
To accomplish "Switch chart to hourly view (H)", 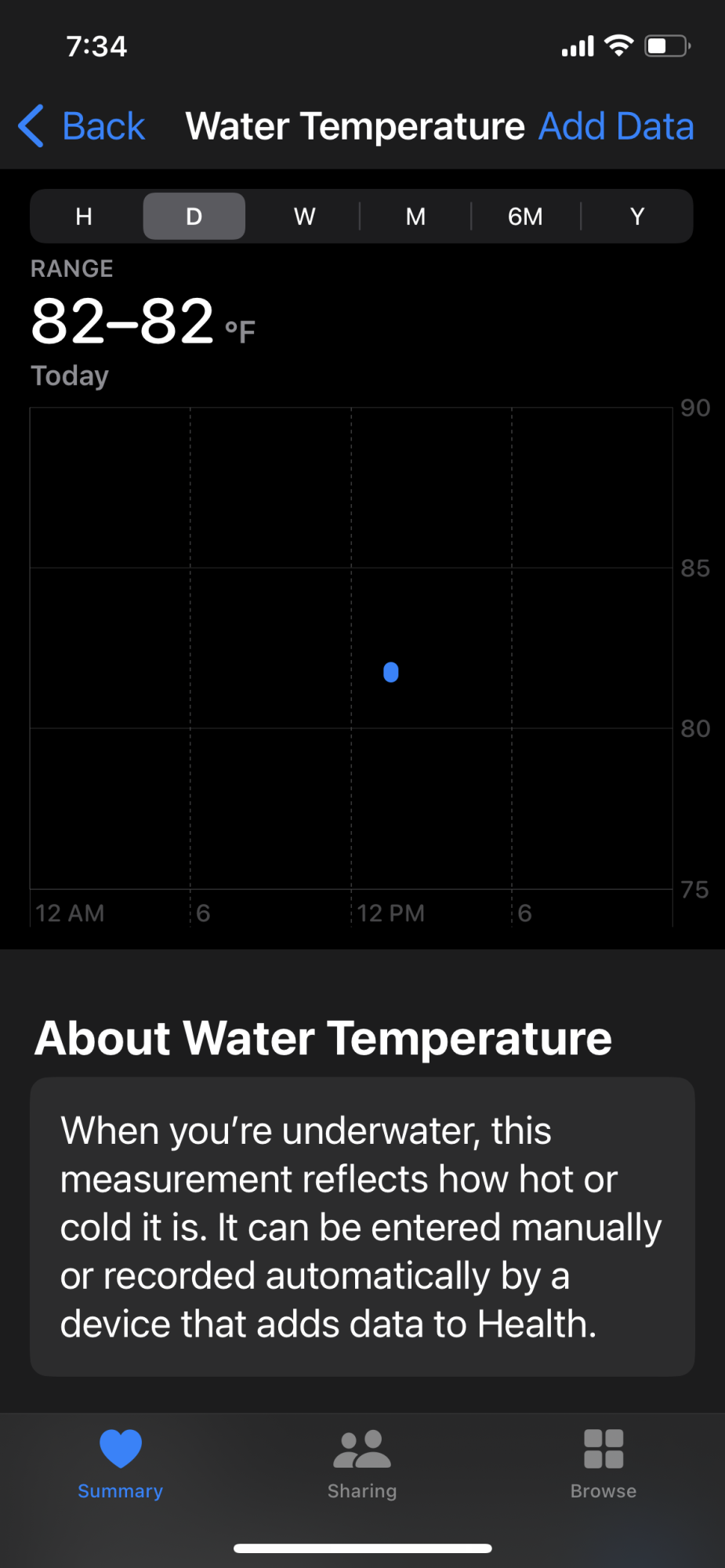I will (x=85, y=216).
